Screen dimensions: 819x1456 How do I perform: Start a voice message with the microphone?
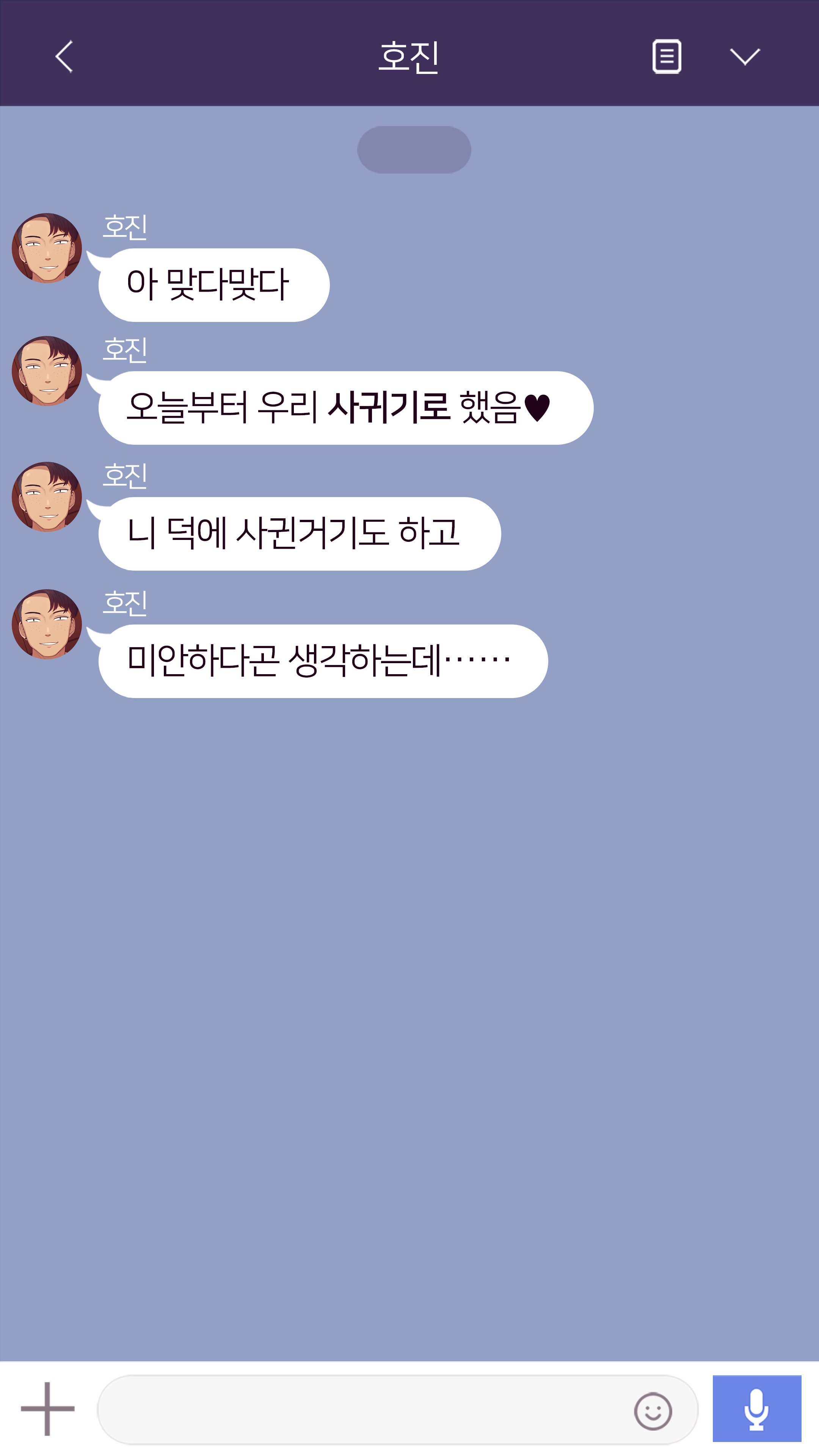pos(756,1408)
